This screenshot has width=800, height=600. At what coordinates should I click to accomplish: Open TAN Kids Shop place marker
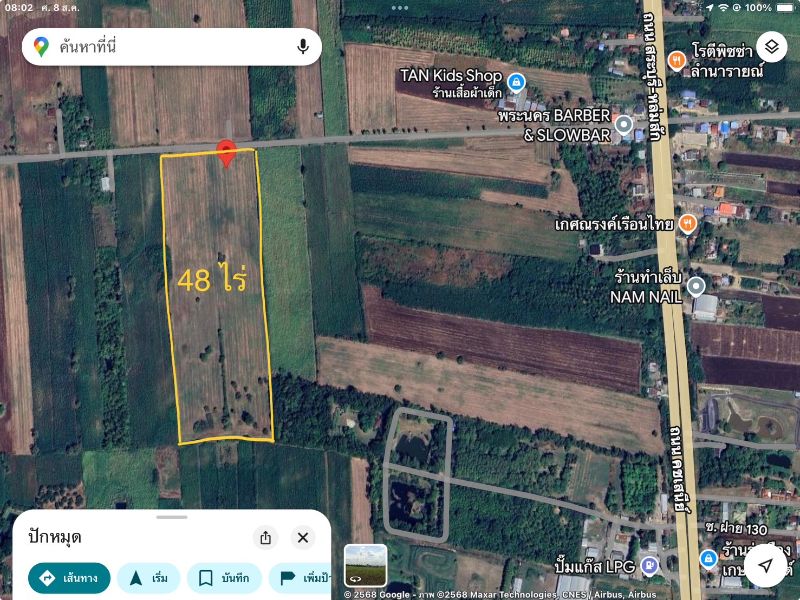tap(515, 81)
